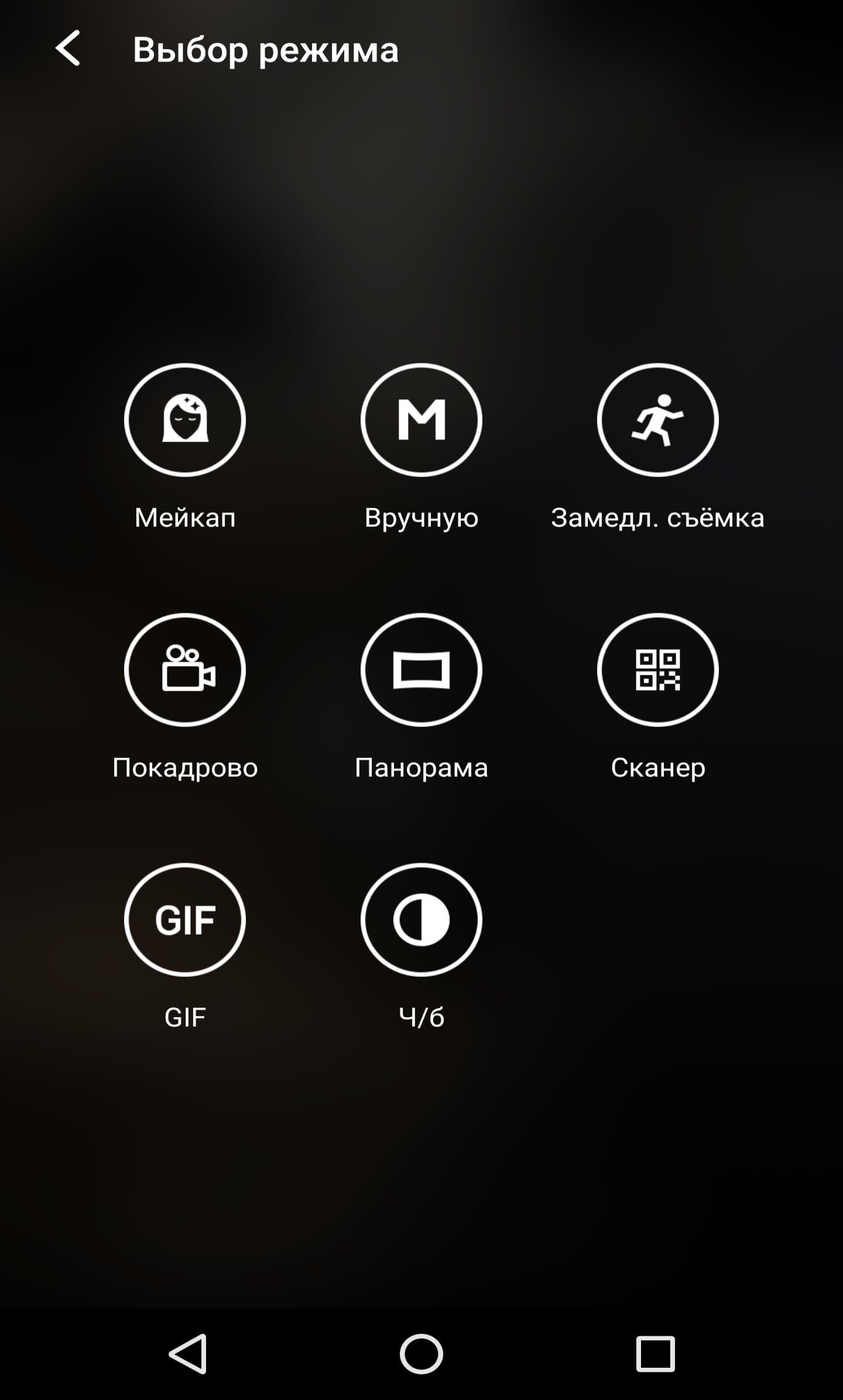Screen dimensions: 843x1400
Task: Open the Покадрово time-lapse mode
Action: (185, 670)
